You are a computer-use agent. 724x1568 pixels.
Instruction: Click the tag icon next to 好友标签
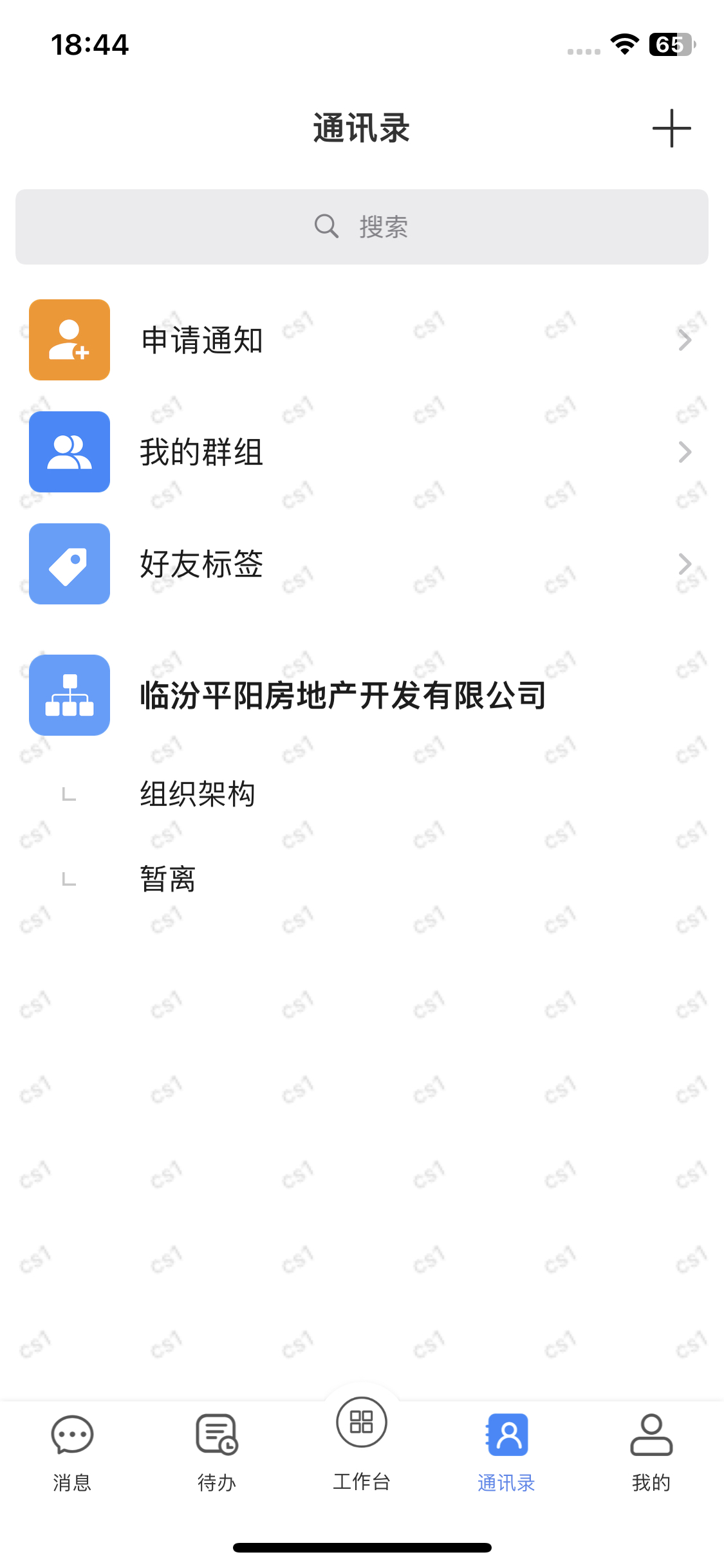click(69, 563)
